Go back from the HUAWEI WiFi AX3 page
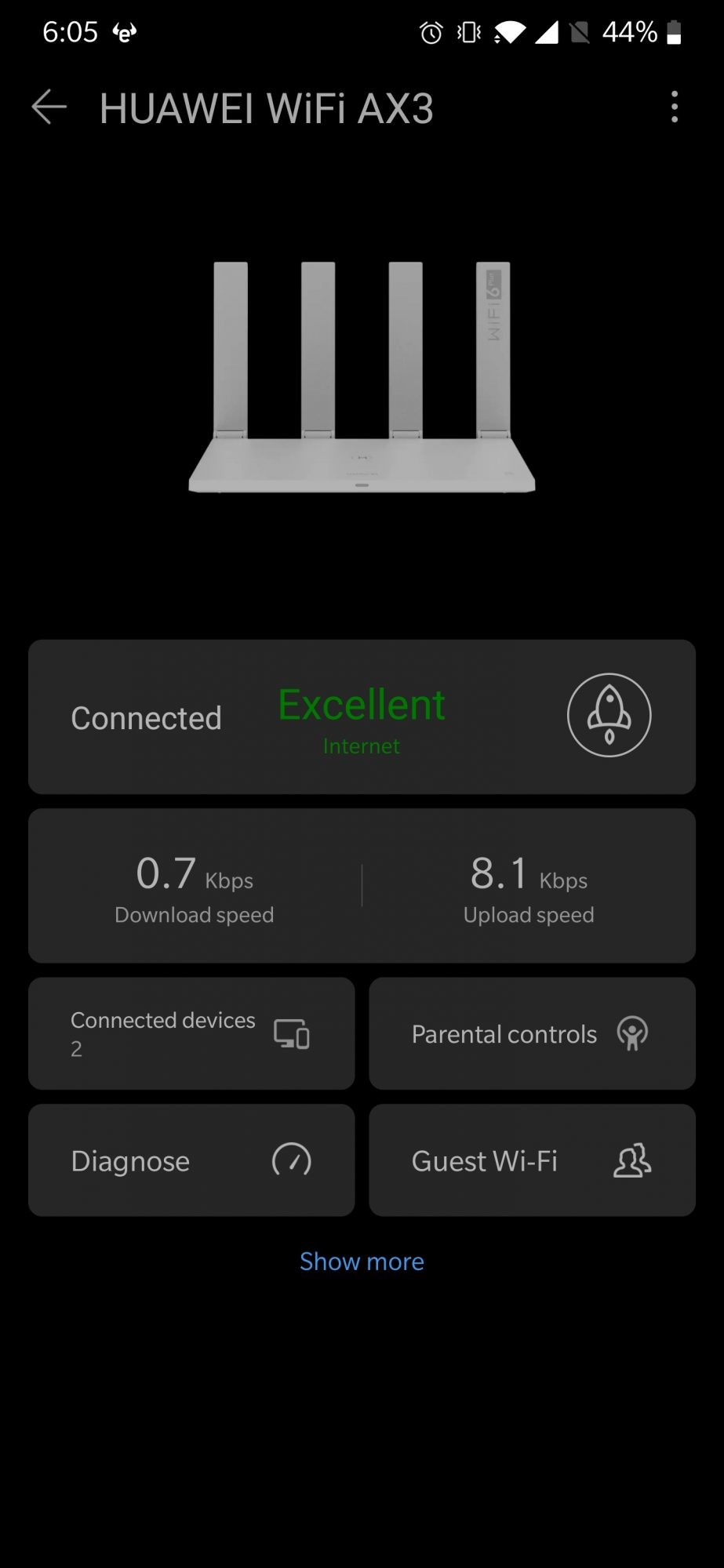The height and width of the screenshot is (1568, 724). (x=49, y=107)
